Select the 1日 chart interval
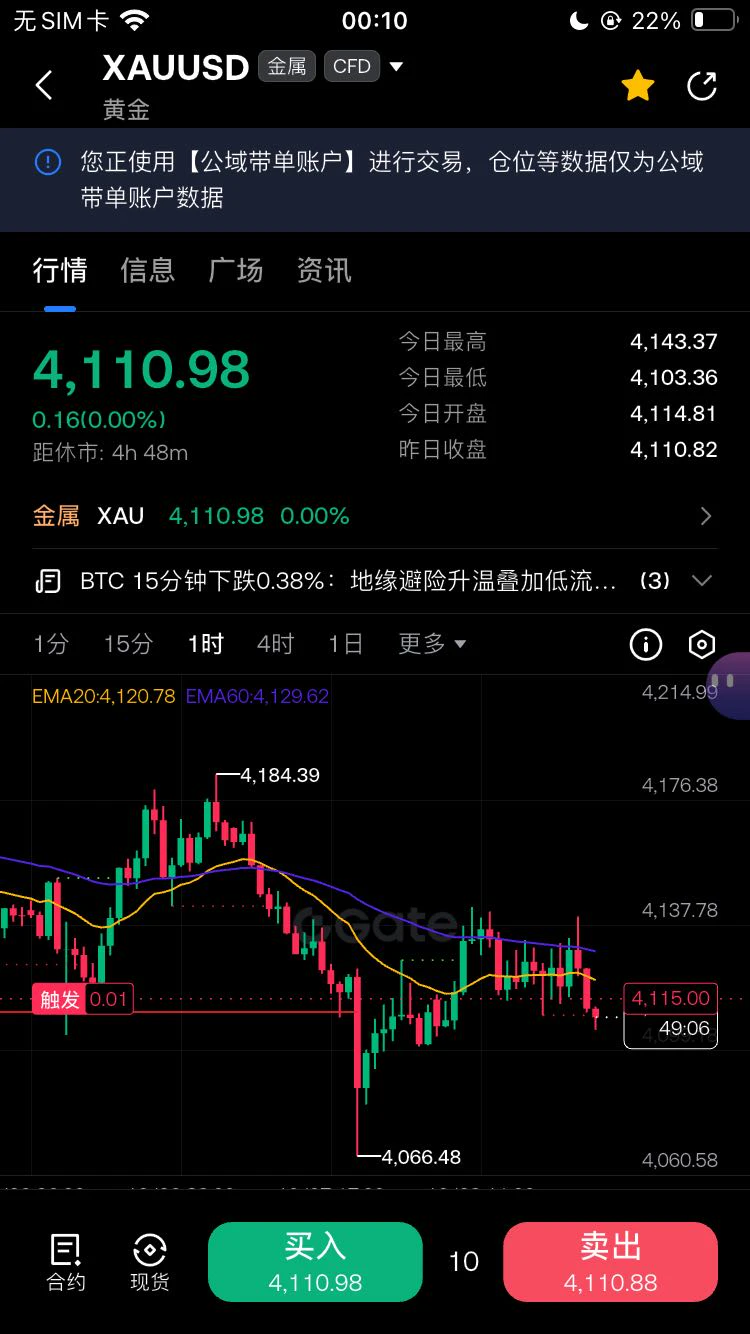The height and width of the screenshot is (1334, 750). pyautogui.click(x=345, y=643)
